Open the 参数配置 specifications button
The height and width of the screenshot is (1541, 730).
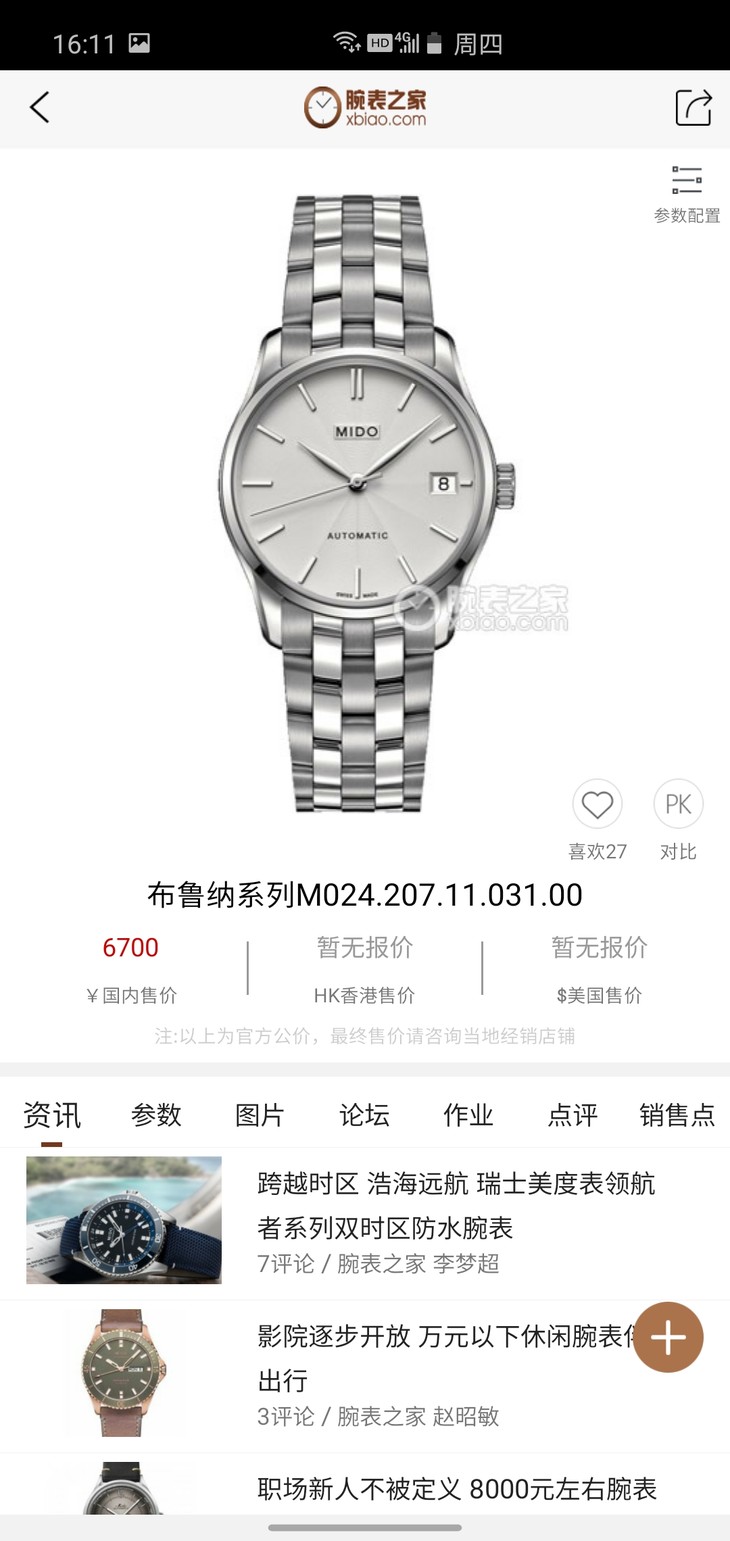click(x=687, y=194)
